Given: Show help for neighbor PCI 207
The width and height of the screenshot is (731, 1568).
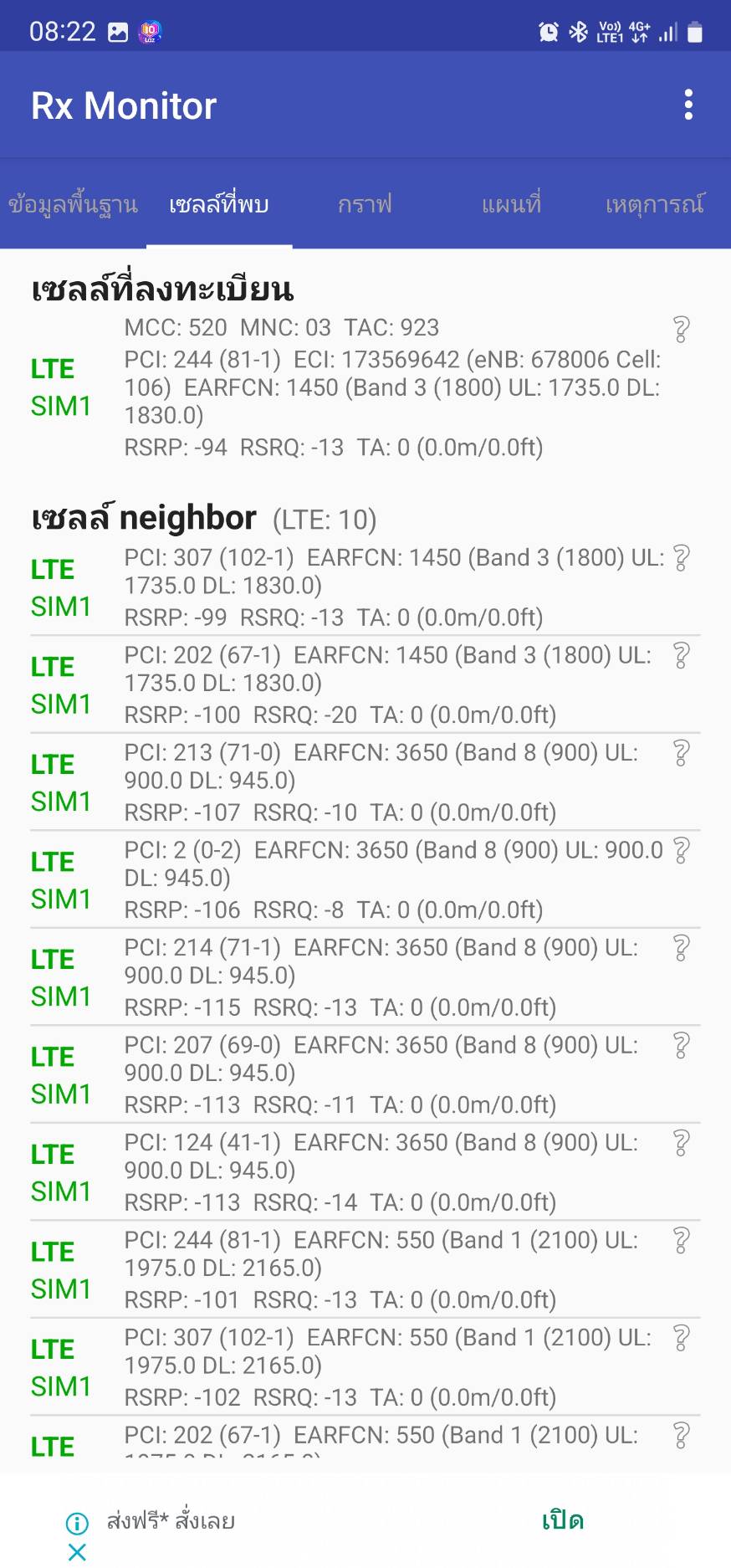Looking at the screenshot, I should [x=682, y=1046].
